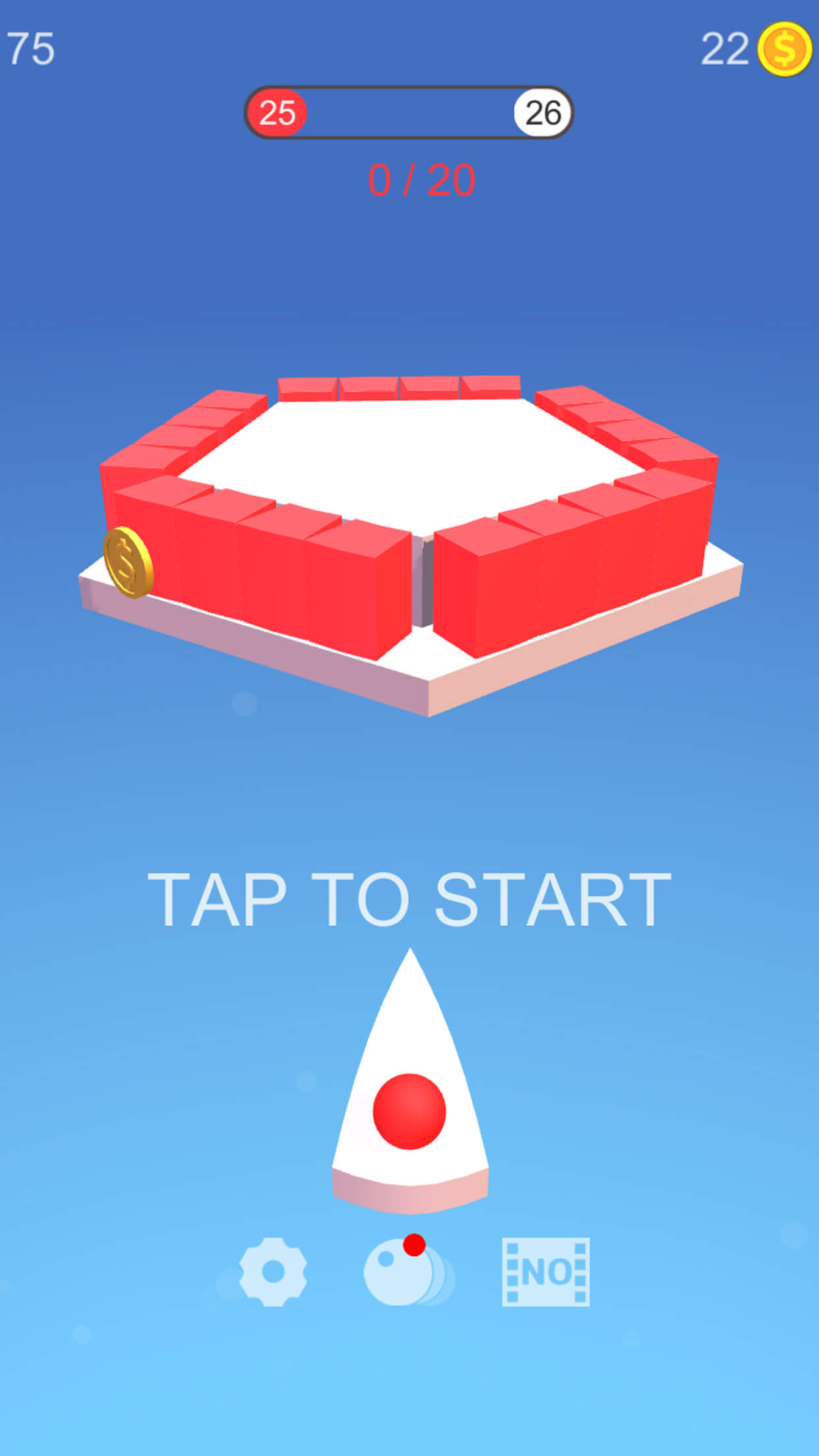Viewport: 819px width, 1456px height.
Task: Open the ball skins shop
Action: tap(407, 1271)
